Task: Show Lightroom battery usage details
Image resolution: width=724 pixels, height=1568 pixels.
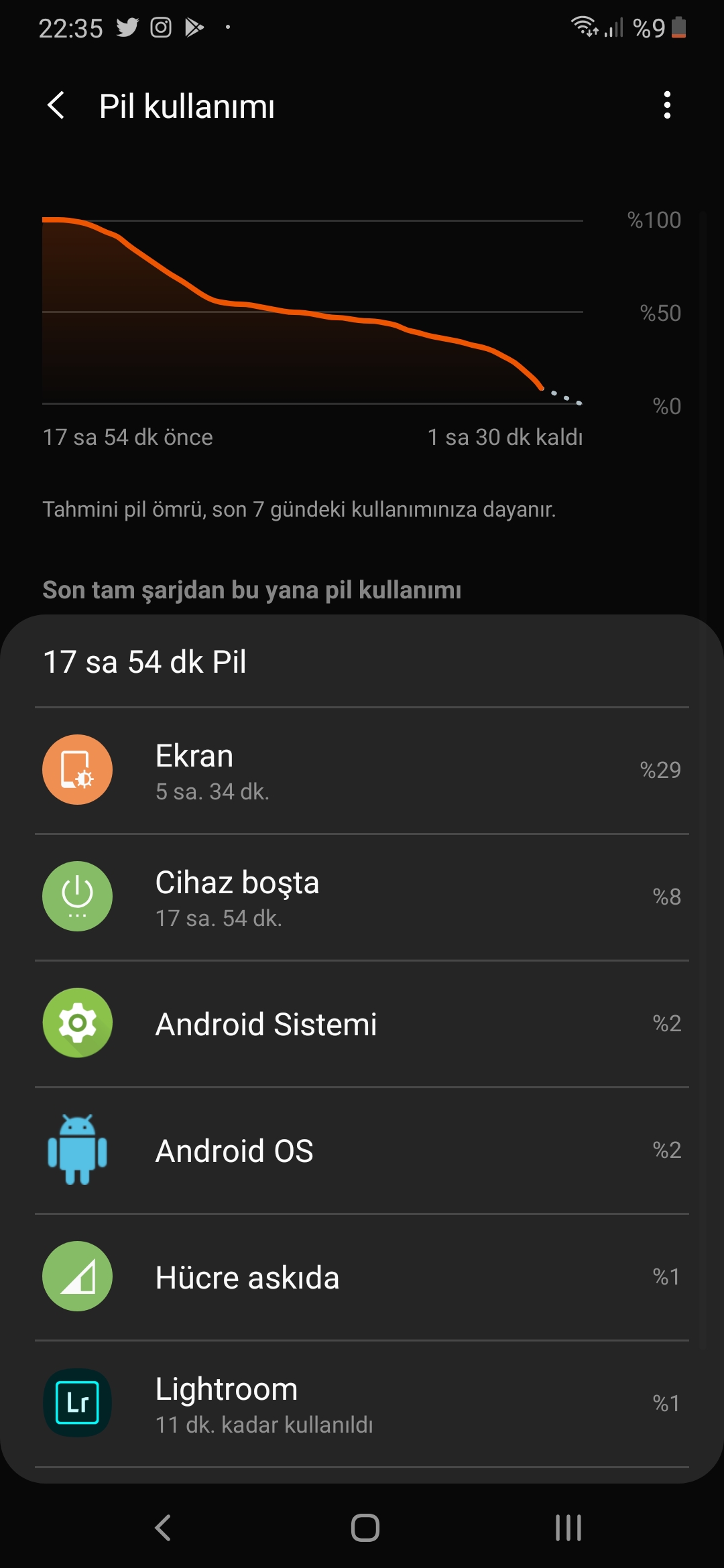Action: click(362, 1404)
